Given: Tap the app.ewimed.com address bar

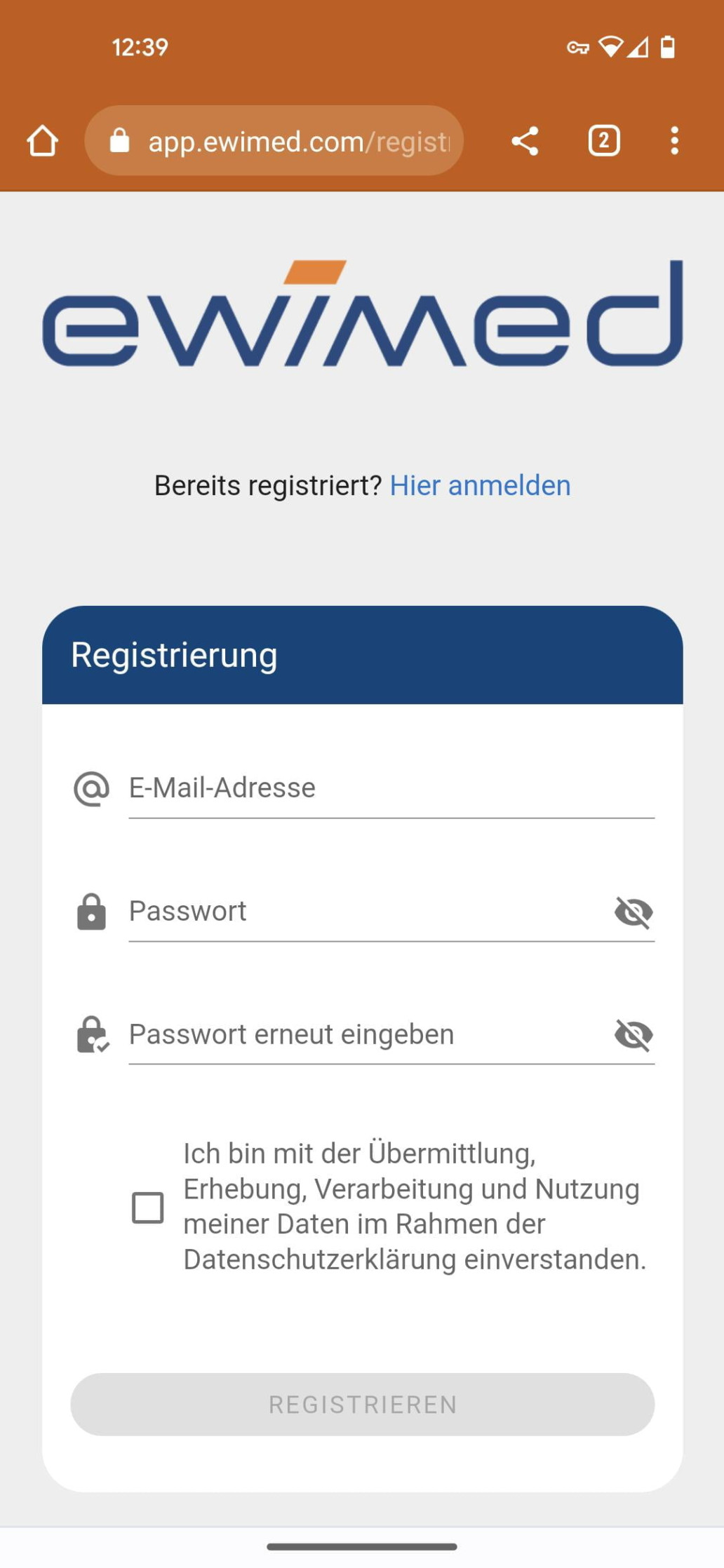Looking at the screenshot, I should [281, 141].
